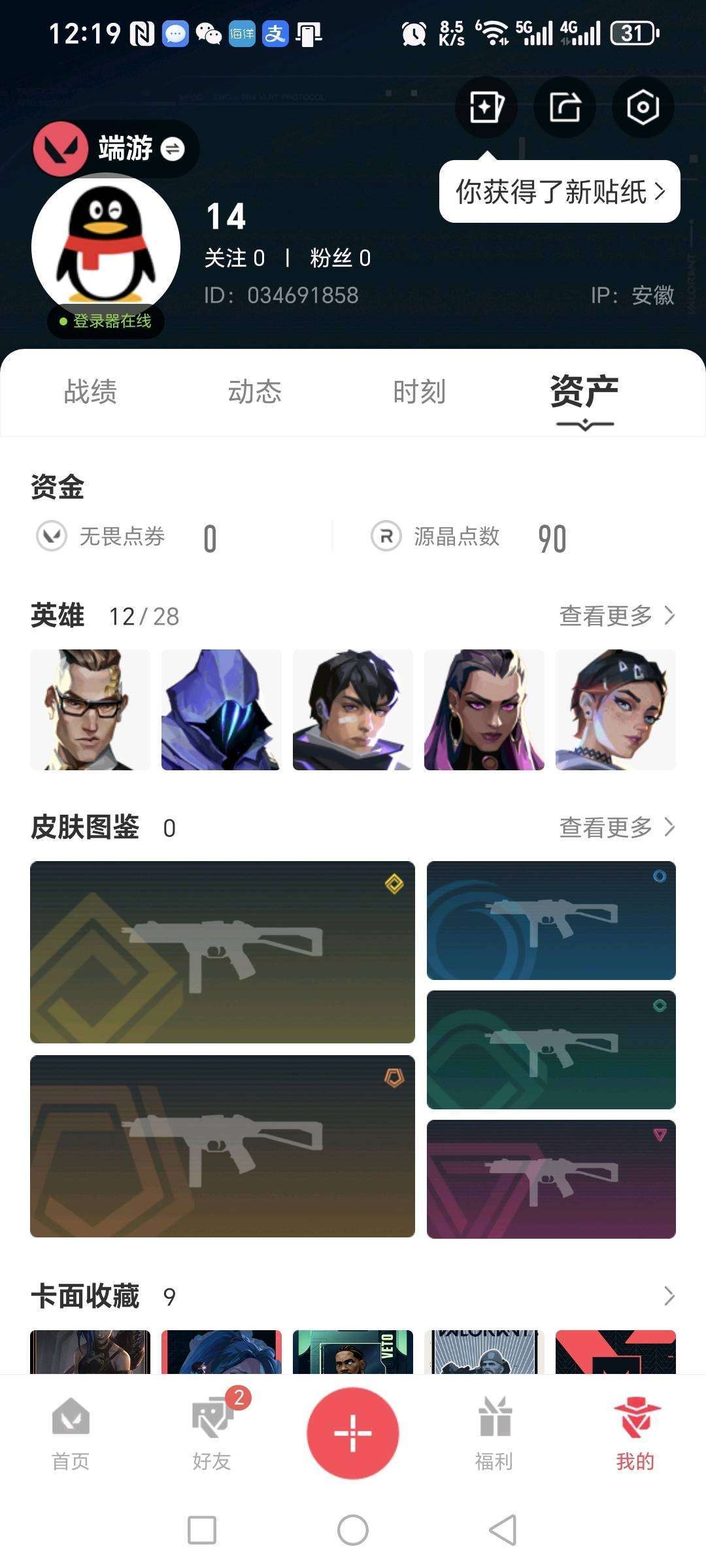This screenshot has height=1568, width=706.
Task: Select the hooded Omen hero portrait
Action: 222,710
